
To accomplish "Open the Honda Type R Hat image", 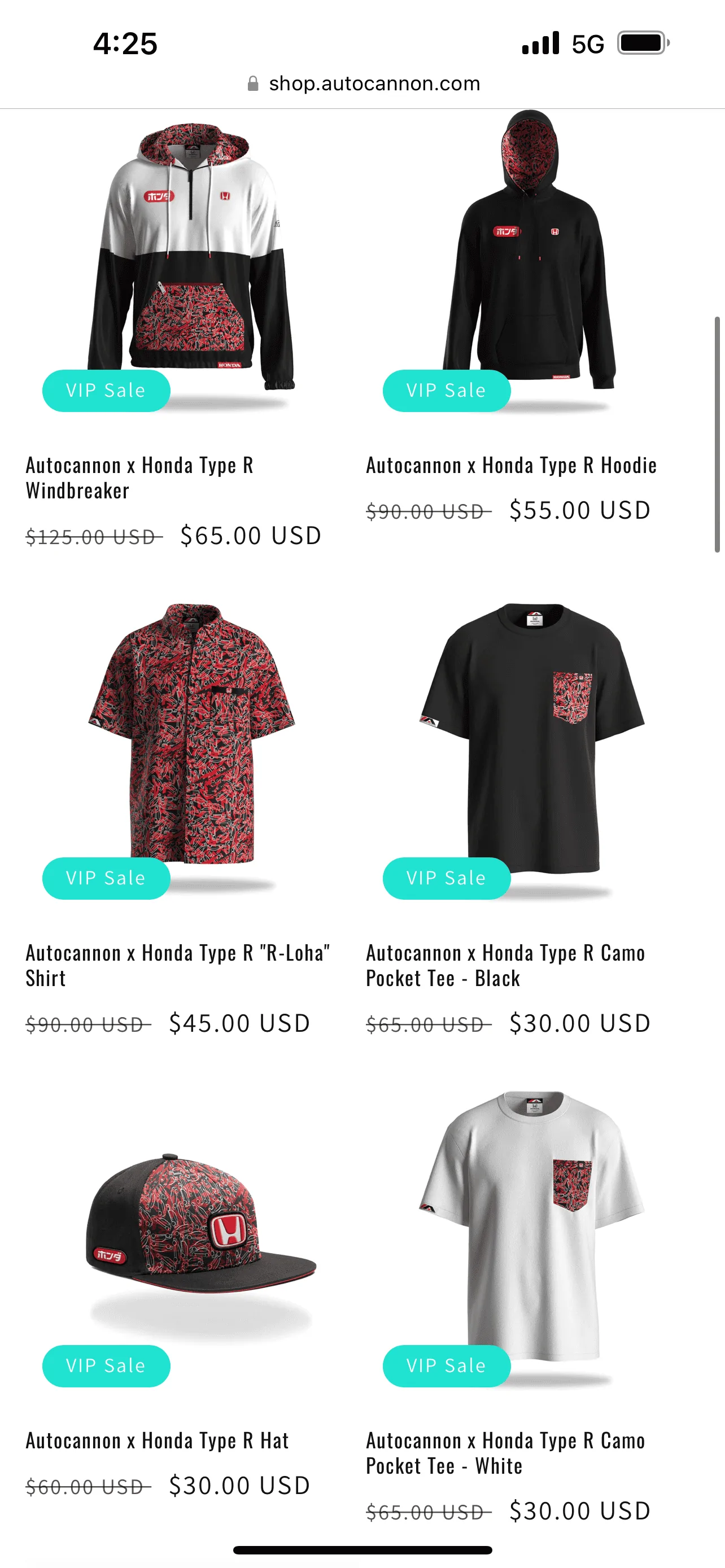I will click(x=201, y=1224).
